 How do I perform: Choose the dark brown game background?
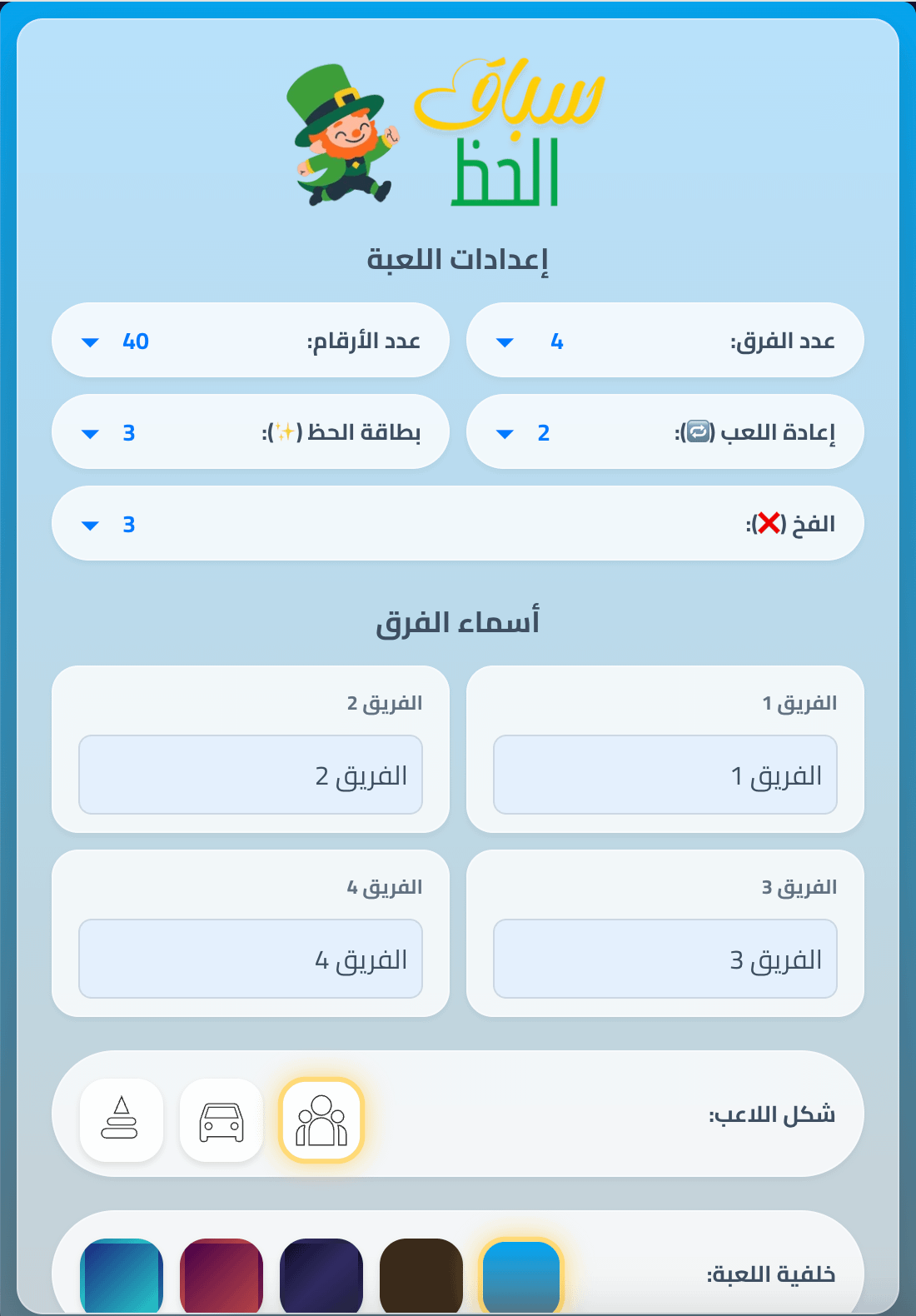point(421,1276)
